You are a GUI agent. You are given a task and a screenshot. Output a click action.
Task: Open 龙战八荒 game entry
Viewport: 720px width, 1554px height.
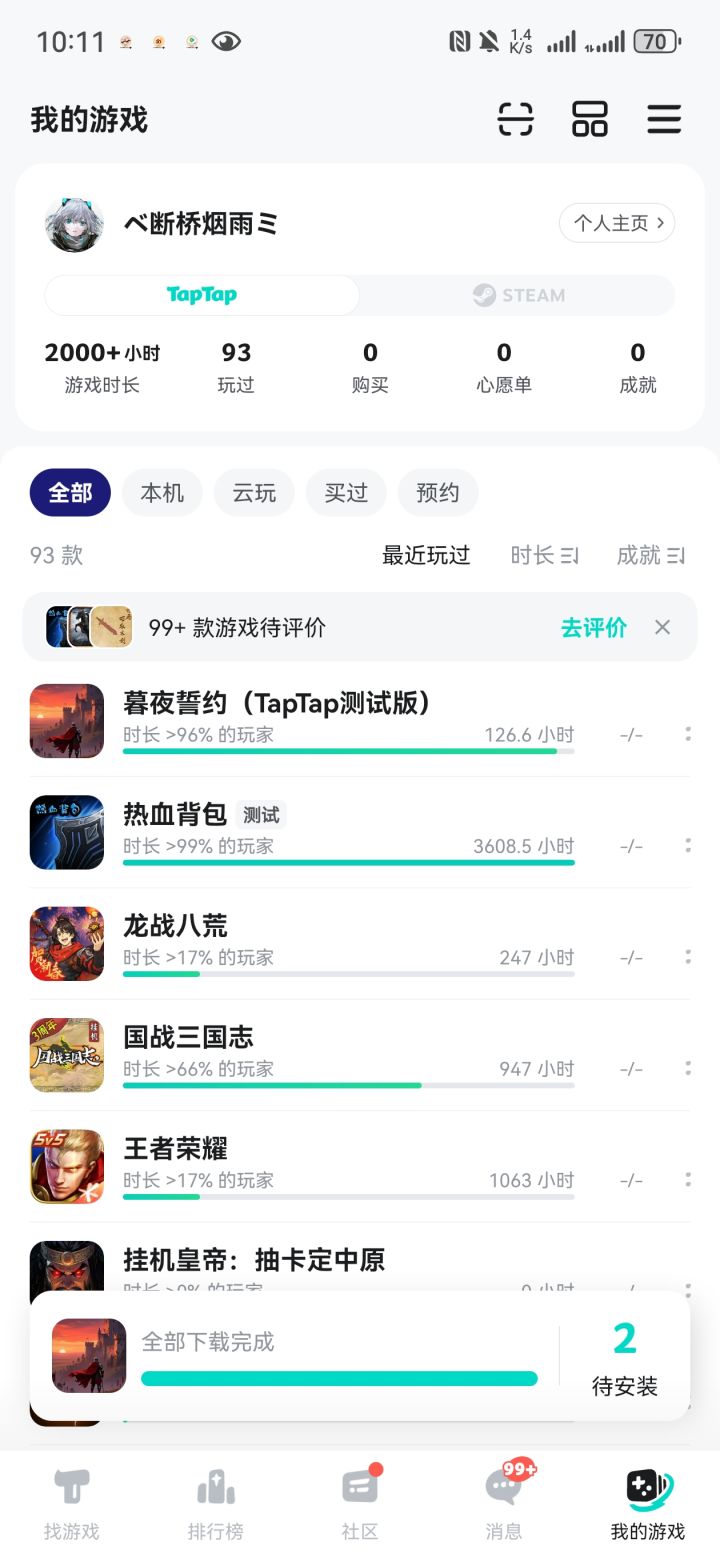pyautogui.click(x=175, y=925)
